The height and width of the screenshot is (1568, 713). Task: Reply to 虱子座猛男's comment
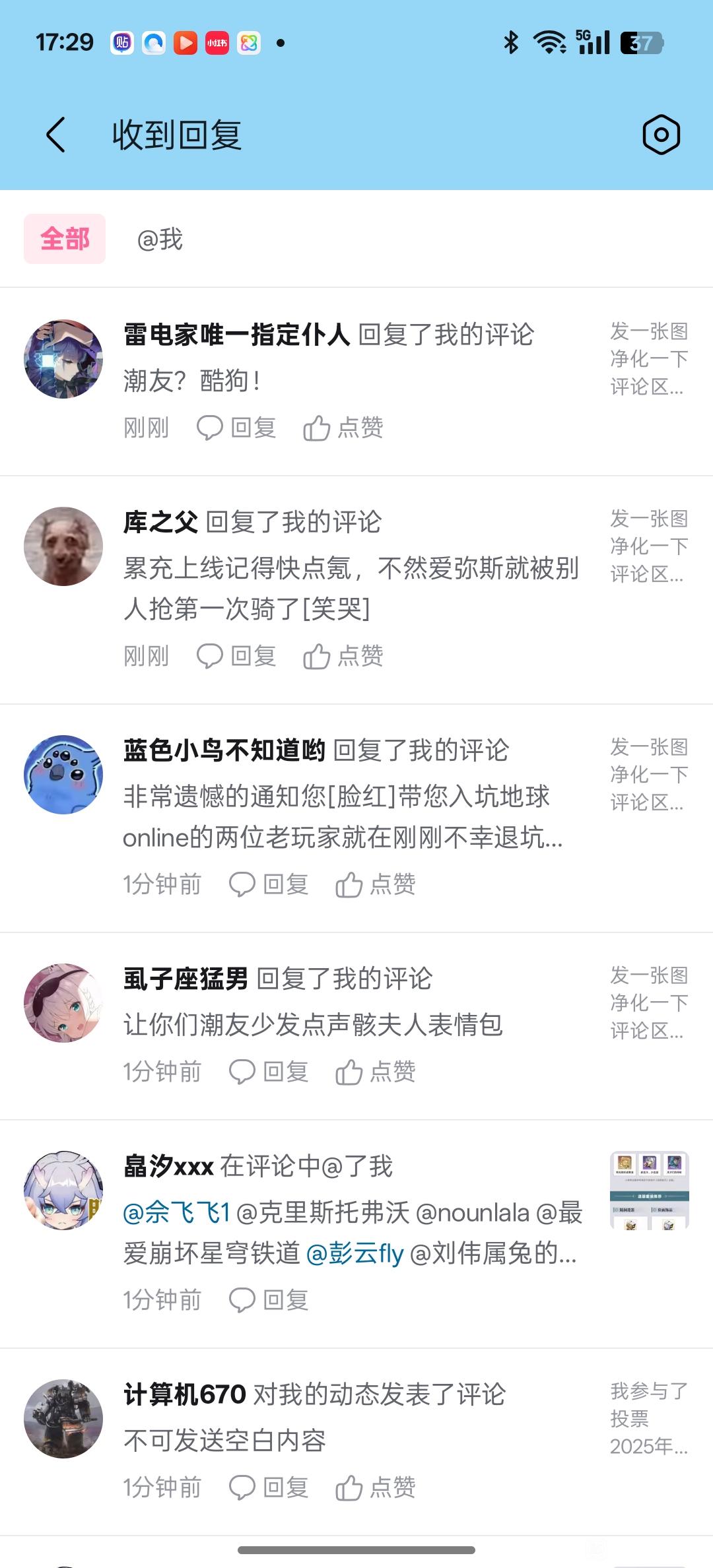point(269,1072)
